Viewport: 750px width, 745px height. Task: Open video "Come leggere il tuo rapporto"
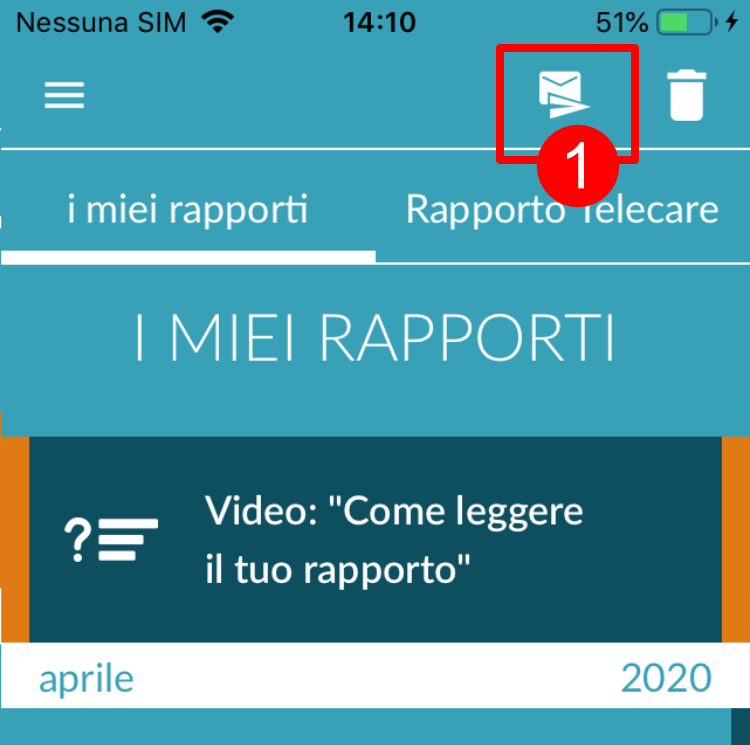pos(375,540)
